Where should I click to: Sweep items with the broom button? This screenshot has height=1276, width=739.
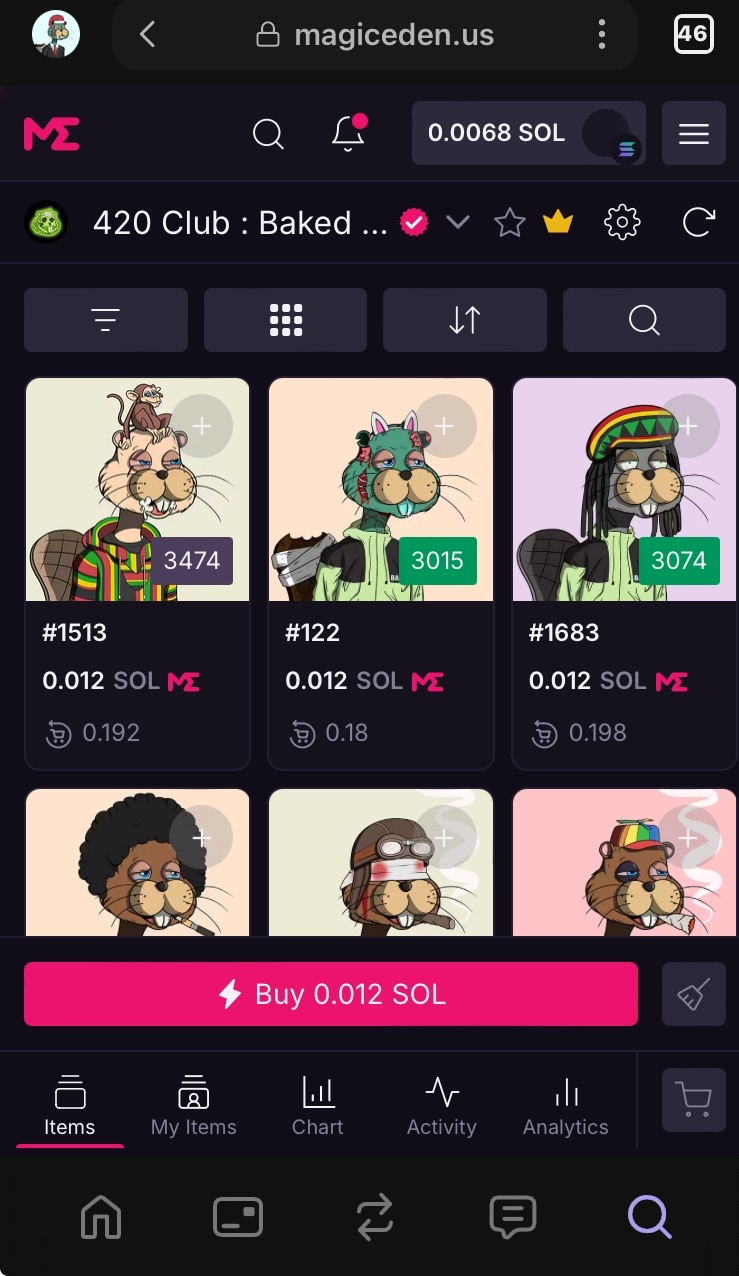[693, 994]
